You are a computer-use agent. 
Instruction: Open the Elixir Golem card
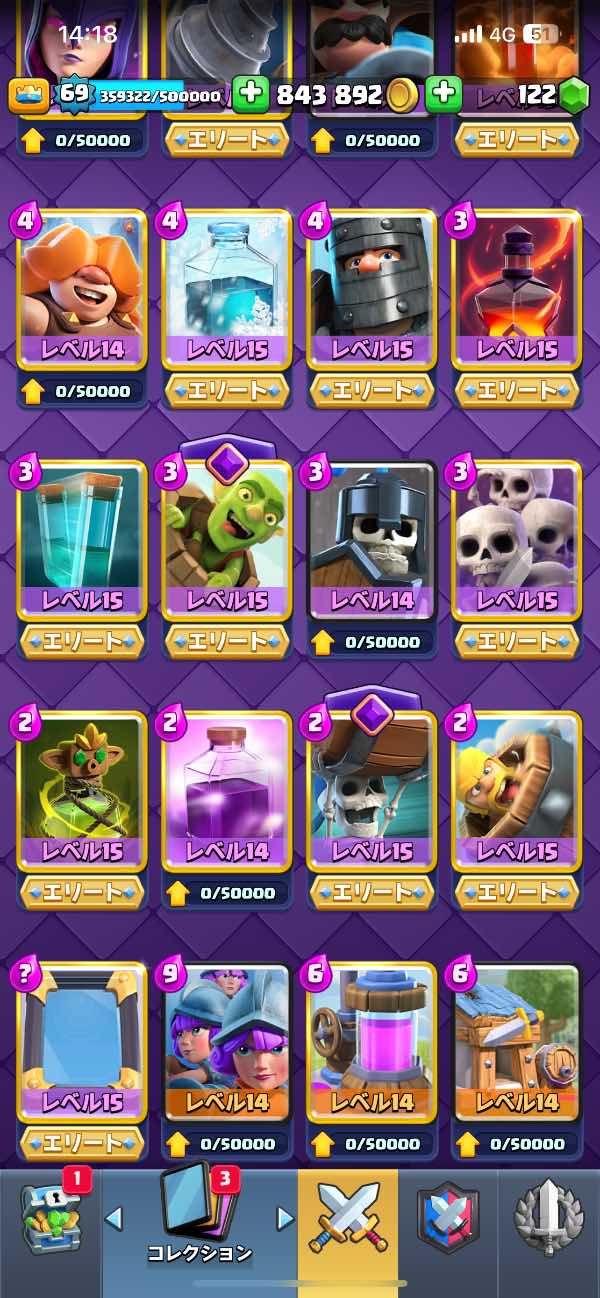[x=80, y=290]
